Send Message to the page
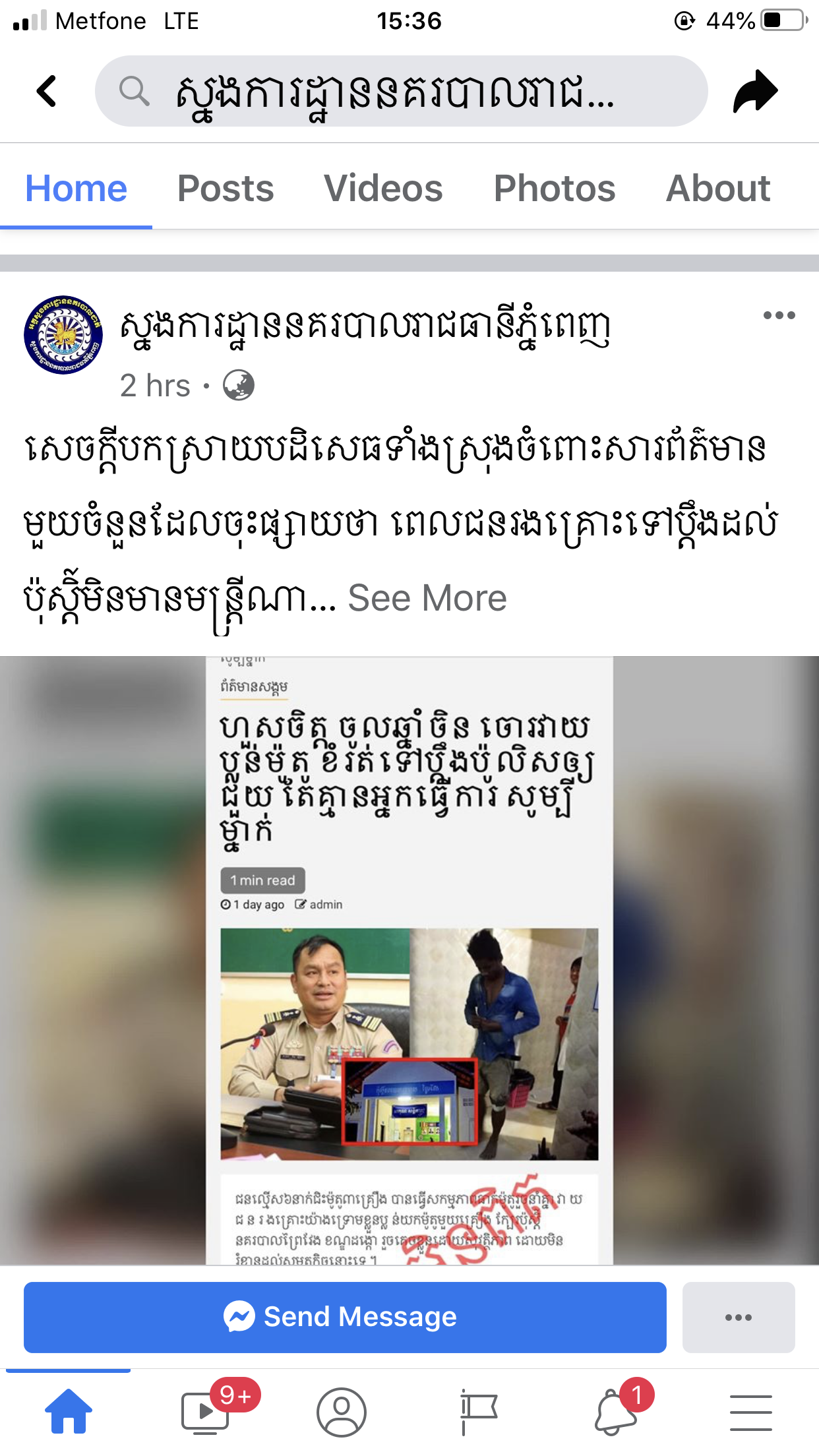This screenshot has width=819, height=1456. 345,1318
